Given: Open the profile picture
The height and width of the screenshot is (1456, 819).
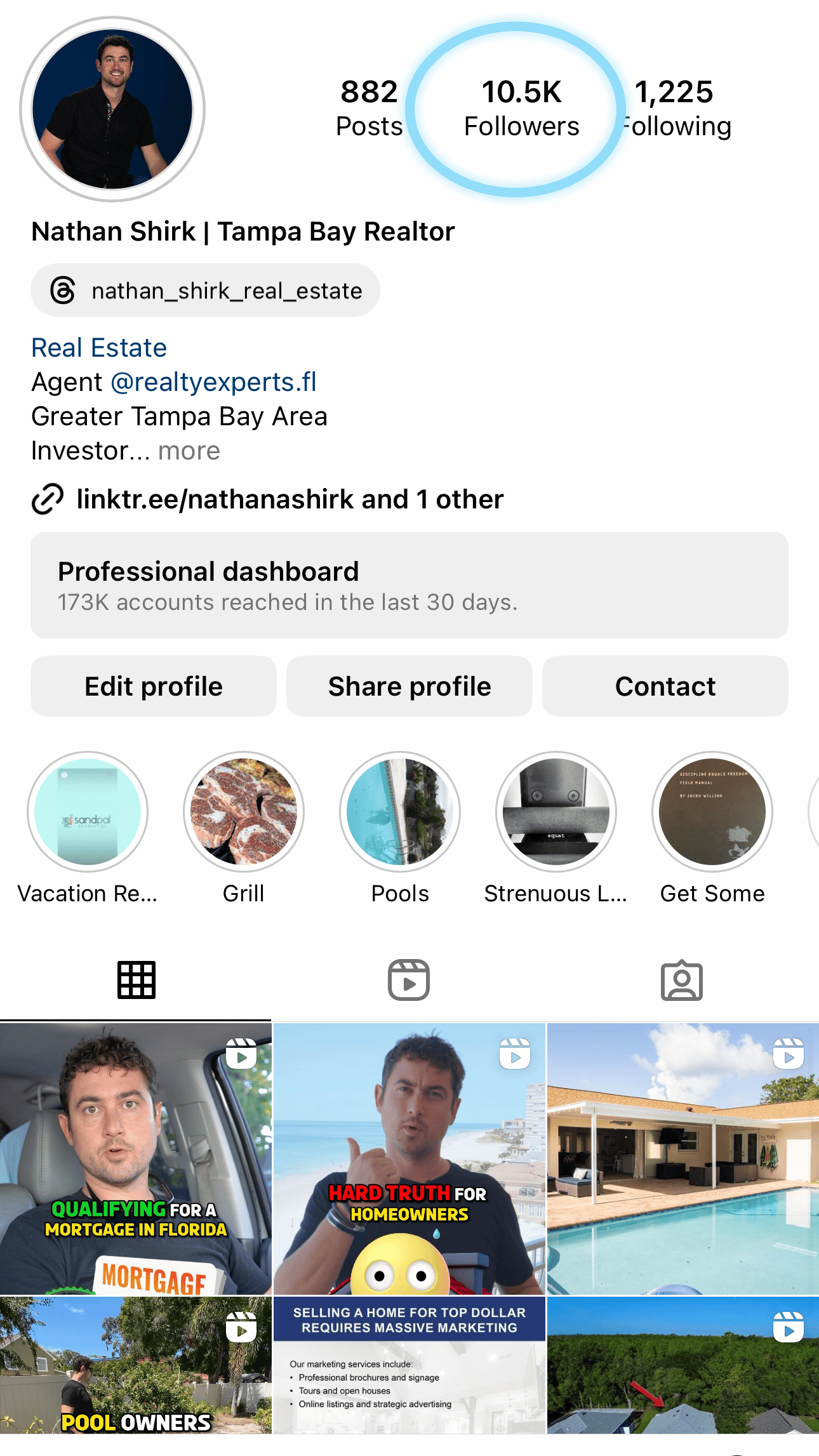Looking at the screenshot, I should pyautogui.click(x=112, y=109).
